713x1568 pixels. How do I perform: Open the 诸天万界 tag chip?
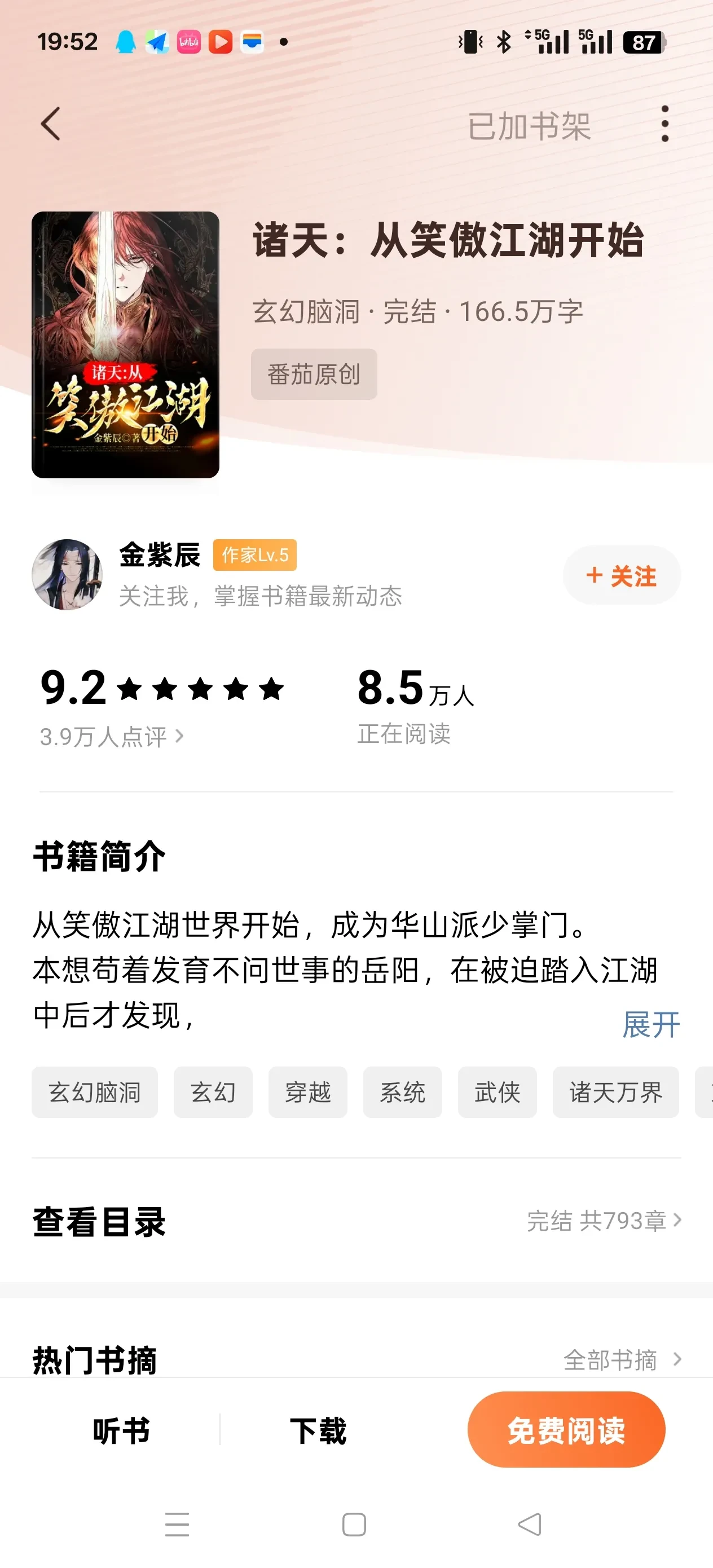[x=615, y=1092]
